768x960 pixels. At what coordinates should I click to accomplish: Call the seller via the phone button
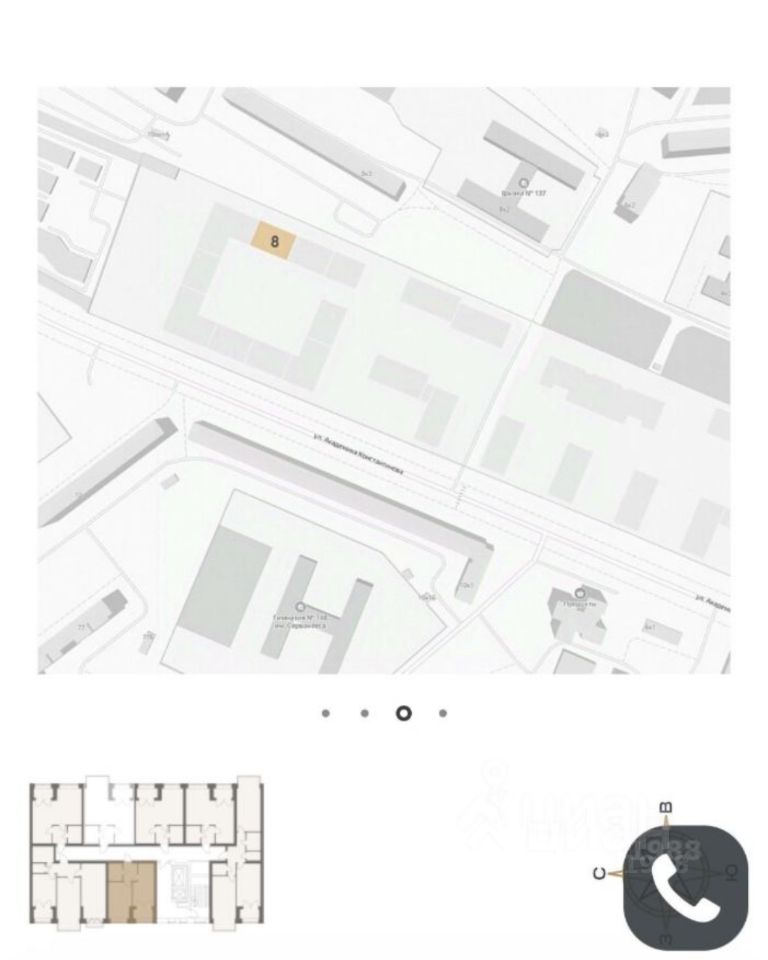pyautogui.click(x=686, y=887)
